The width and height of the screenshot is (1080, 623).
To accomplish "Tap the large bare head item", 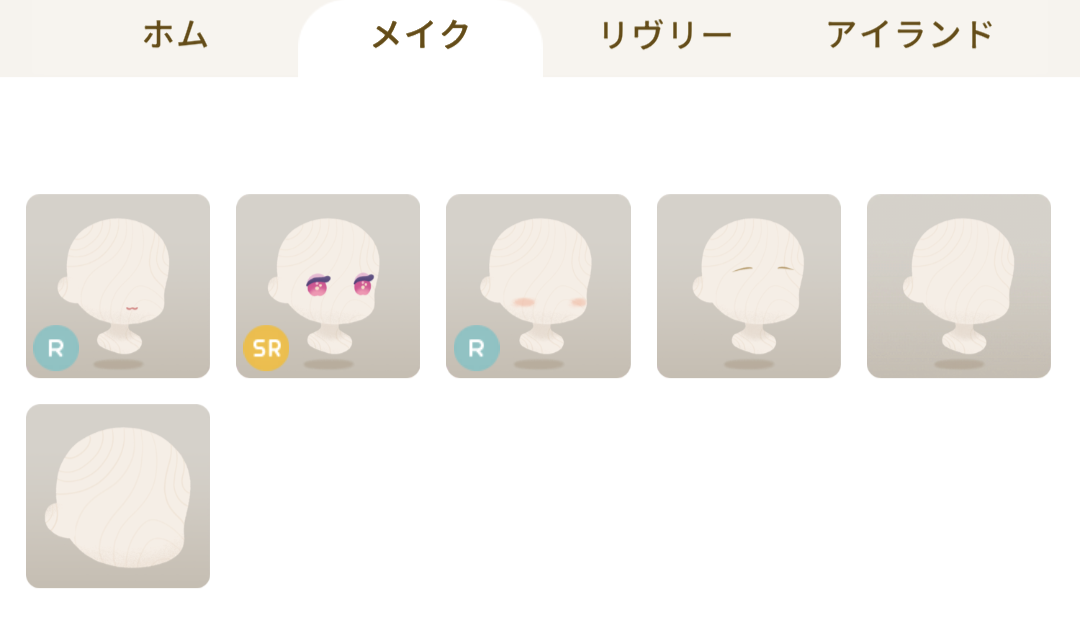I will coord(118,496).
